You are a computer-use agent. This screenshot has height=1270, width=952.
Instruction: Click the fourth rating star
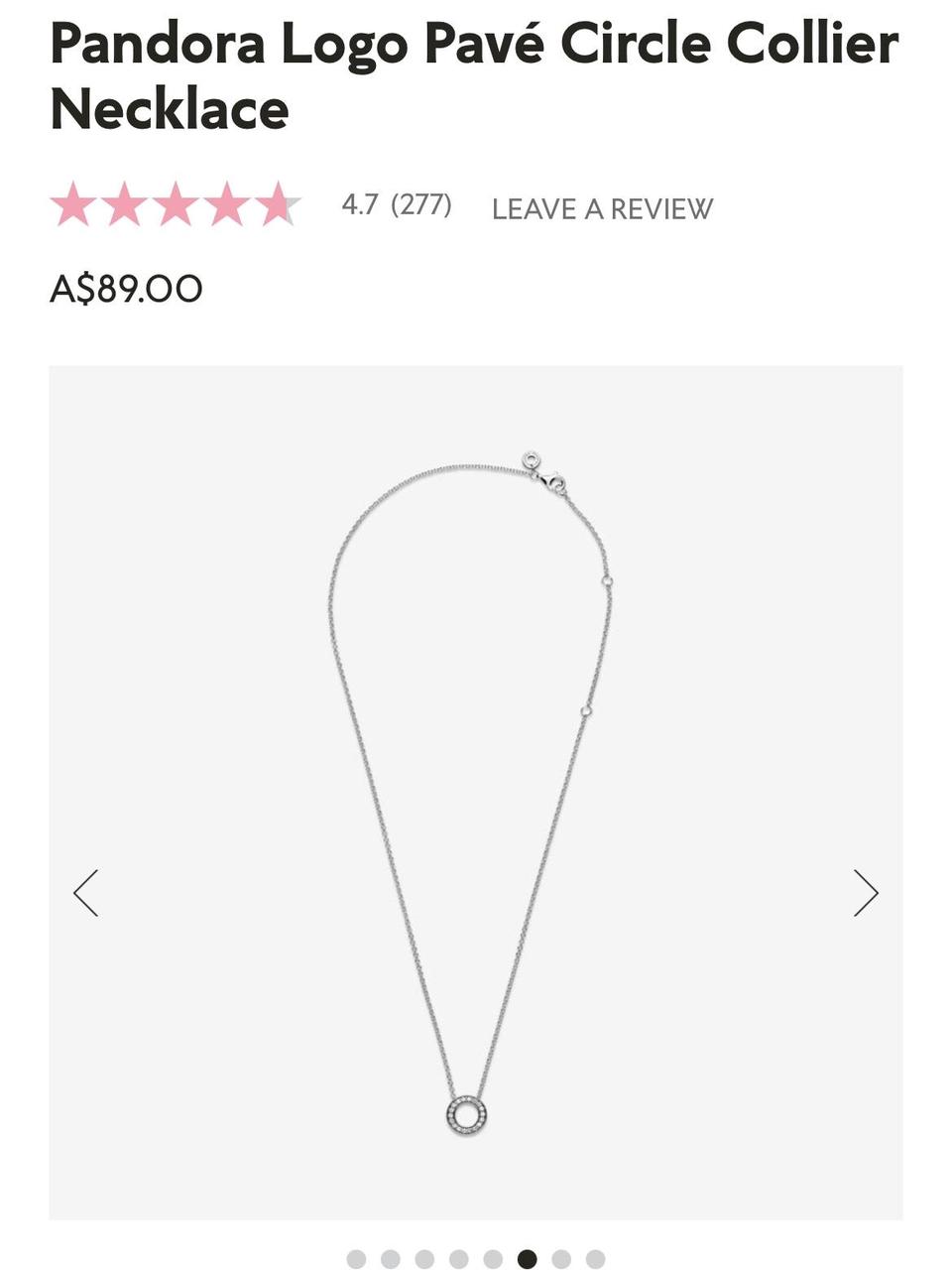click(228, 205)
